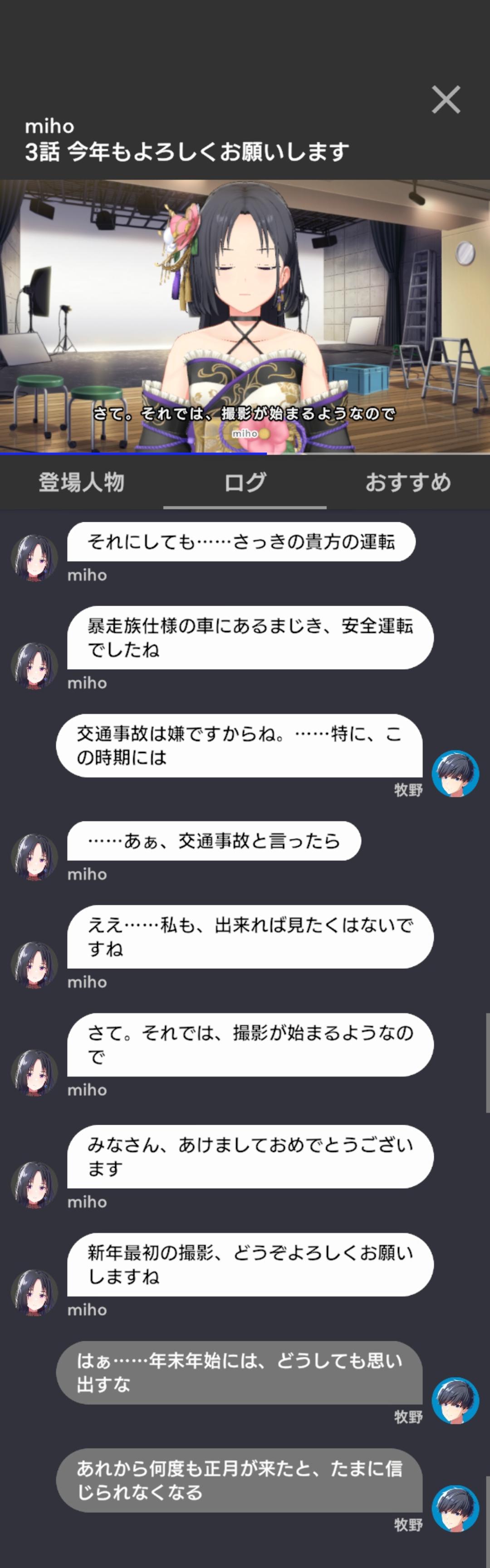Switch to the 登場人物 tab

[82, 482]
